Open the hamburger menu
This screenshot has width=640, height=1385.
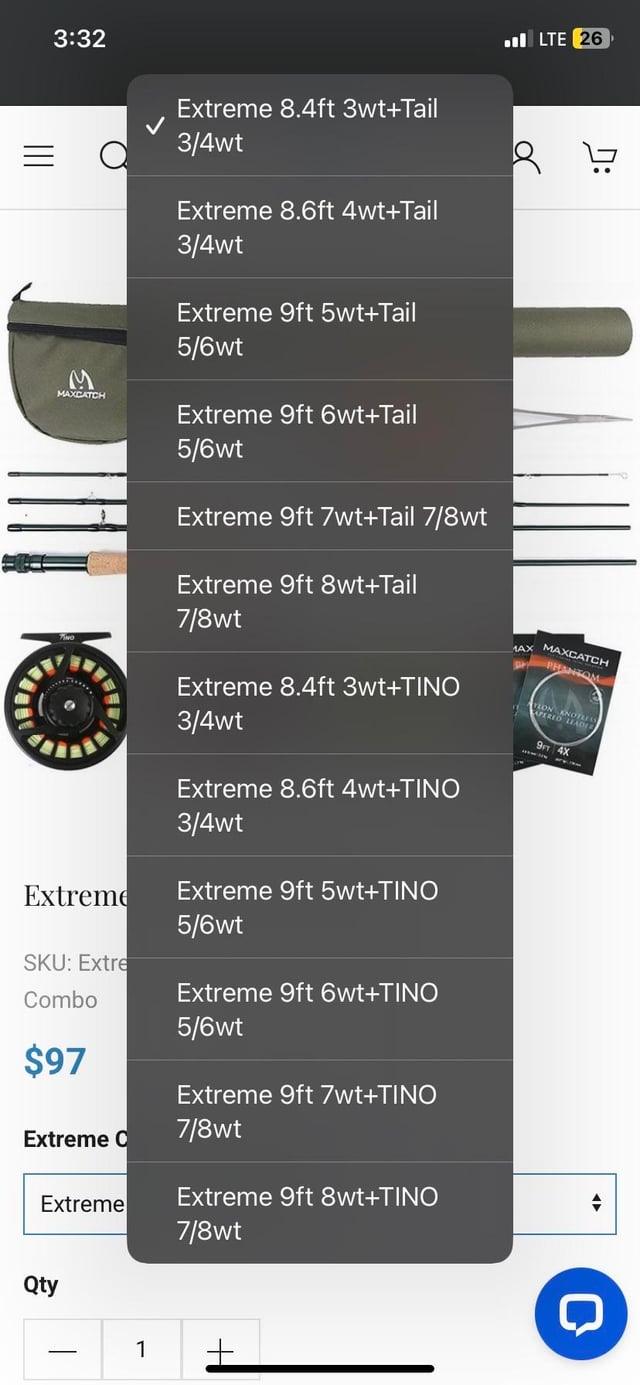point(39,157)
